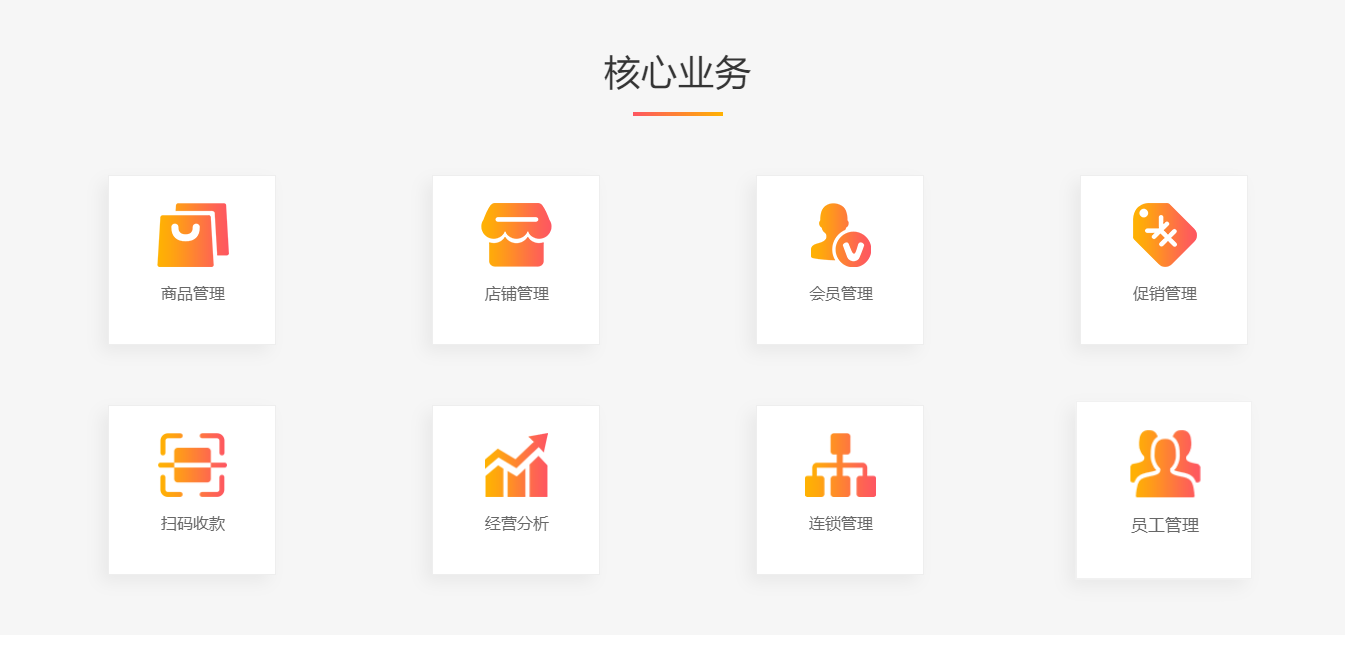
Task: Tap the 促销管理 promotion card
Action: [x=1164, y=260]
